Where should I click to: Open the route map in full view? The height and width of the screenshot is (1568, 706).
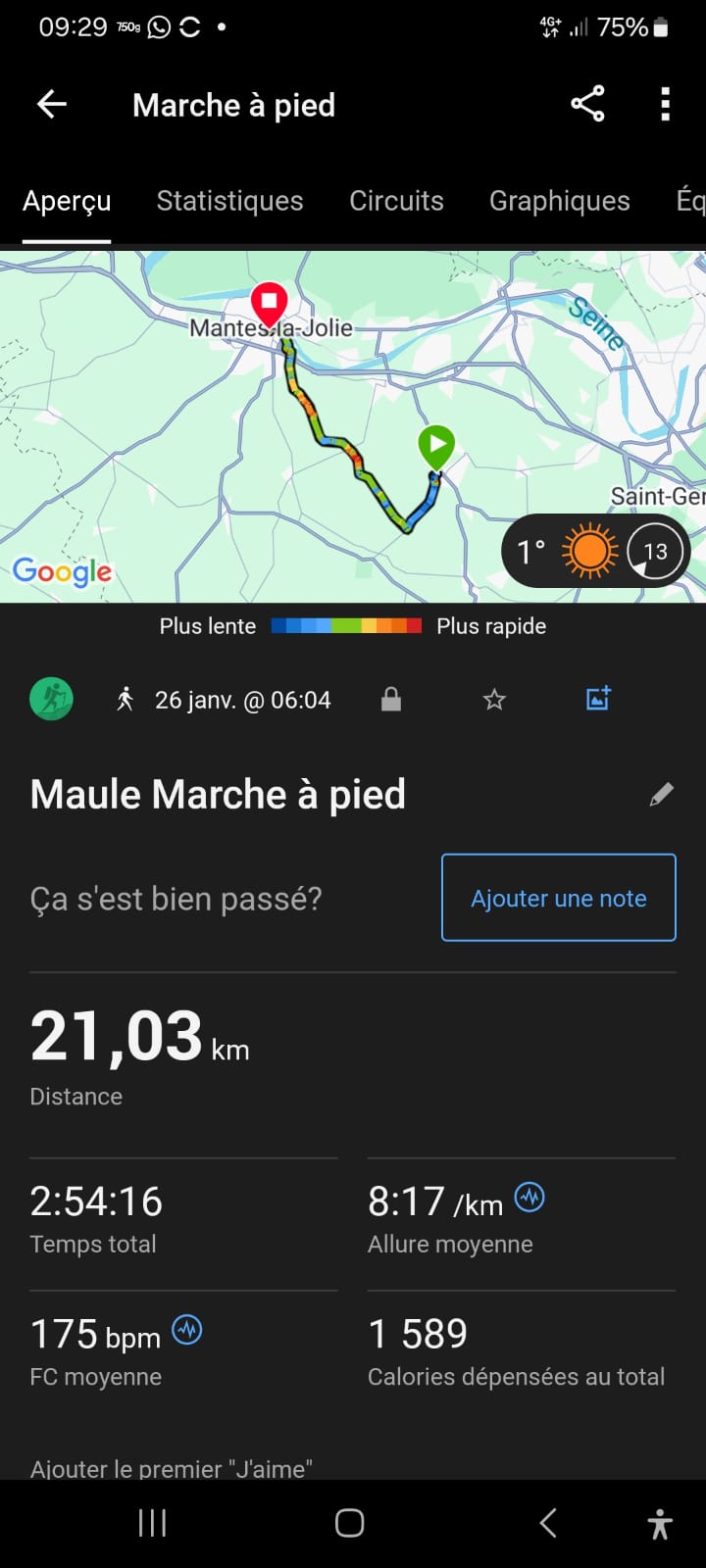click(353, 426)
